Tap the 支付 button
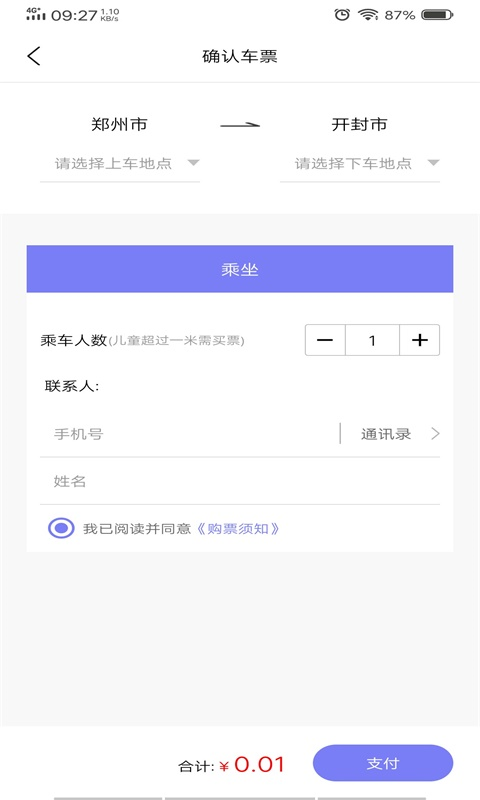Screen dimensions: 480x800 click(383, 763)
